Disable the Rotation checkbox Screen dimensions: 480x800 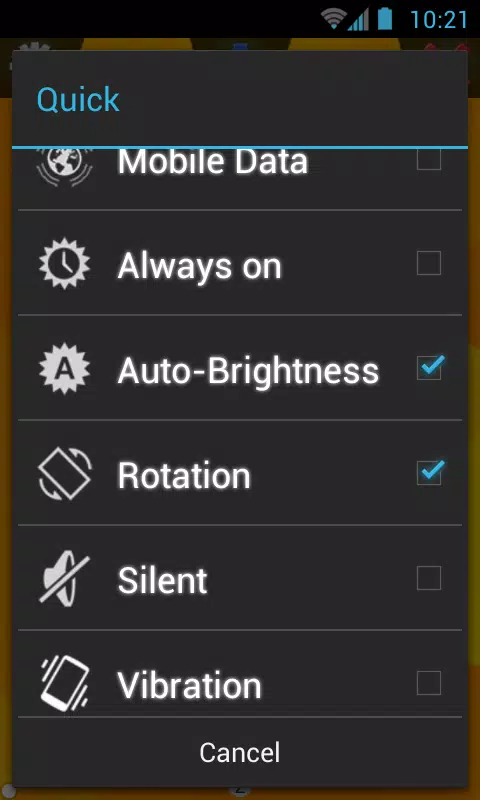click(x=428, y=473)
